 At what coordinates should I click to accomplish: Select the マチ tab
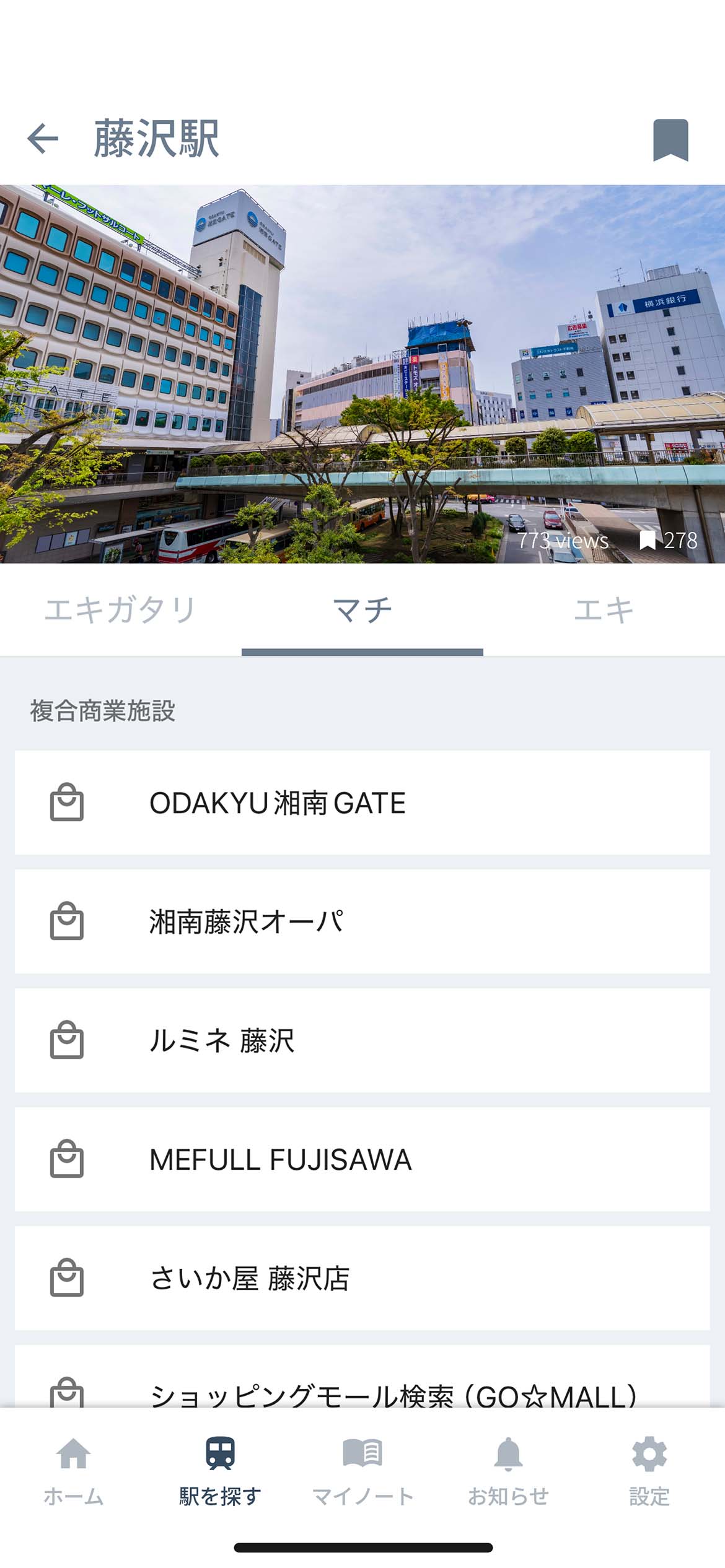(362, 609)
